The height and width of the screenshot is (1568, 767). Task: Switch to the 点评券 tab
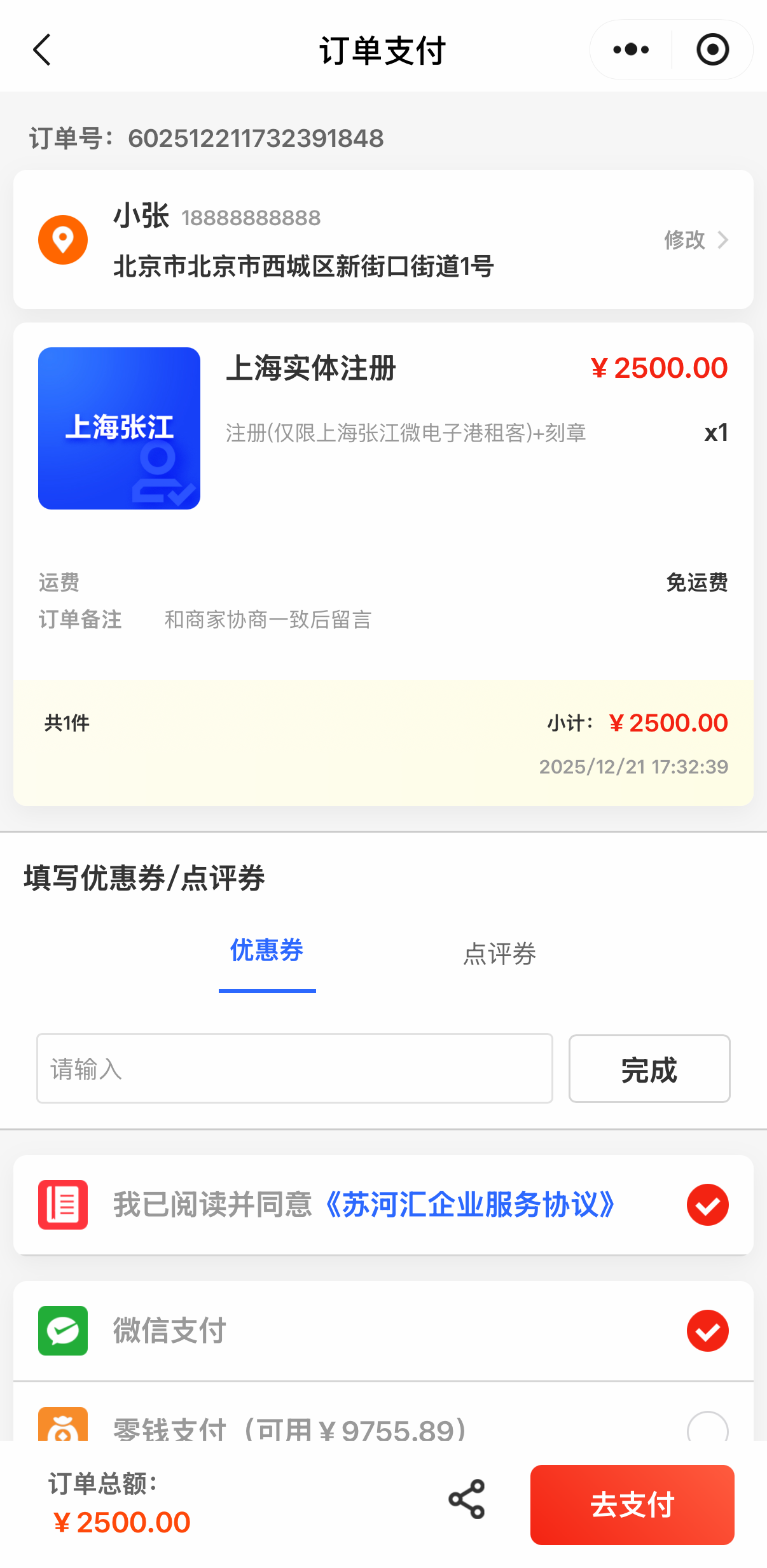499,954
